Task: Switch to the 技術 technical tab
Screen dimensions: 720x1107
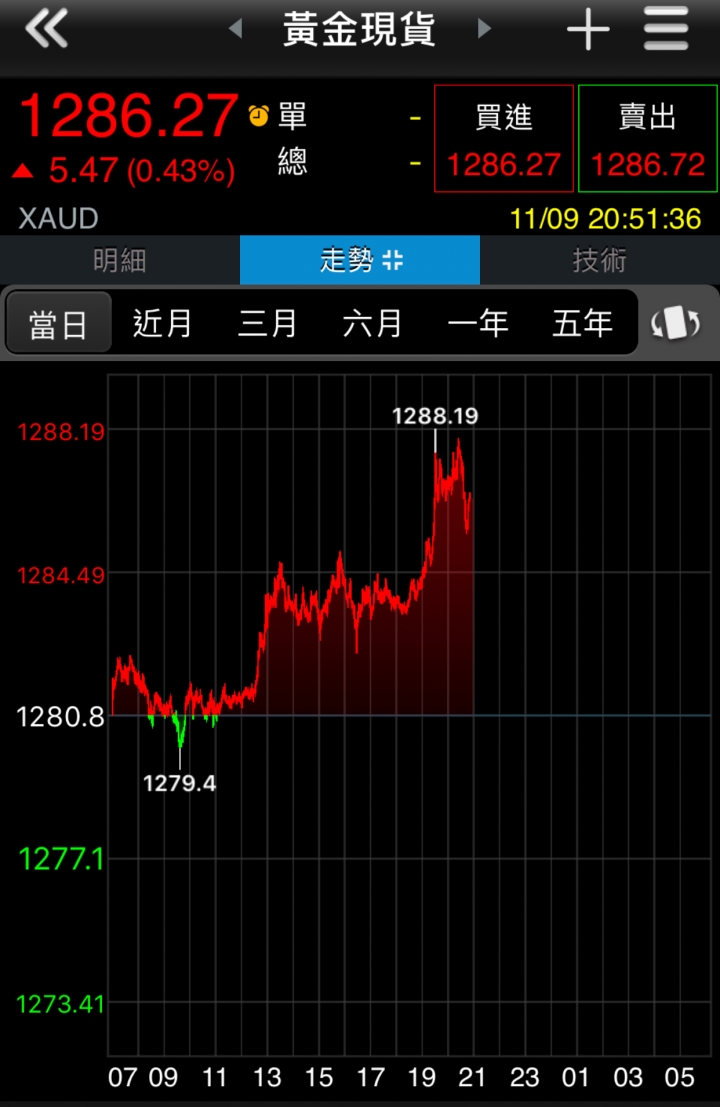Action: coord(600,261)
